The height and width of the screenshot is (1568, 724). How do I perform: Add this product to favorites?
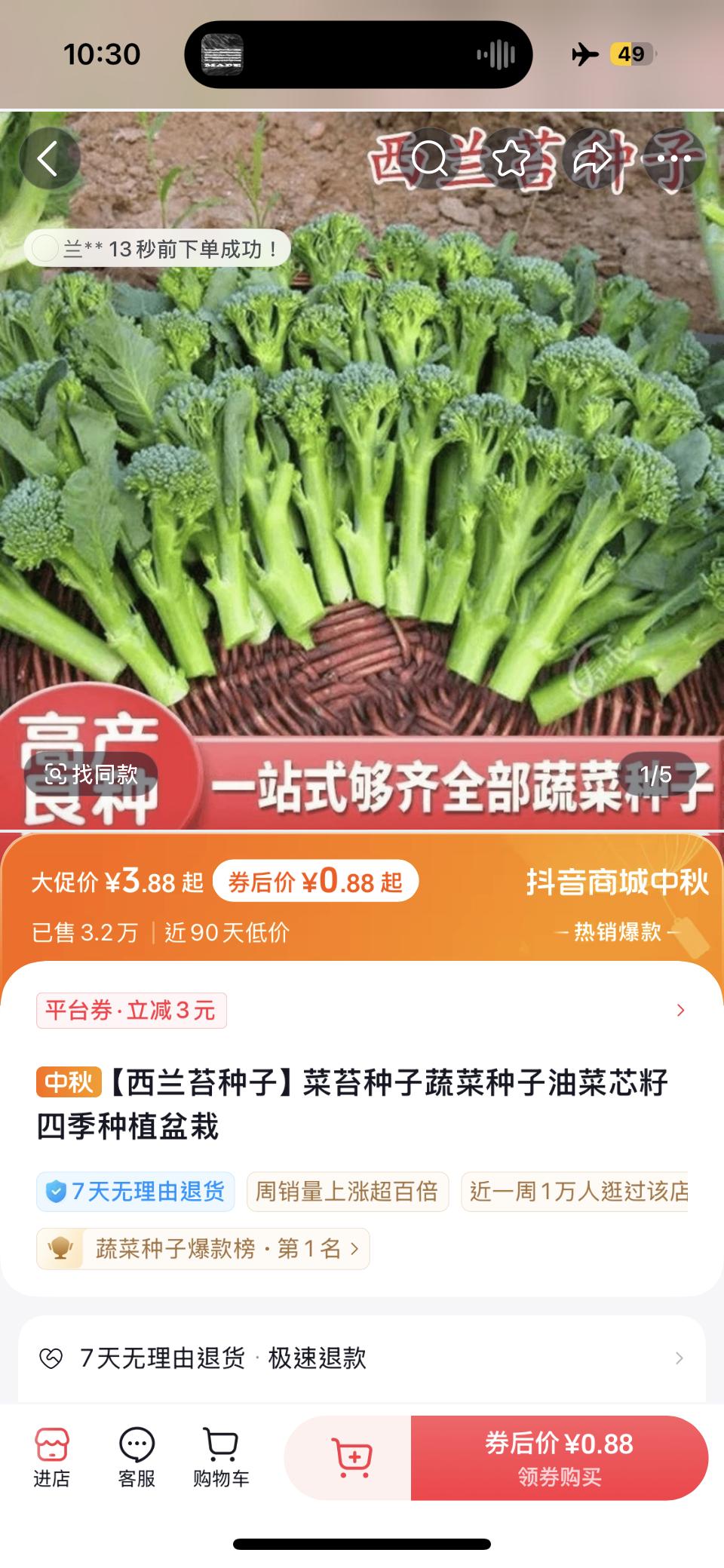point(511,159)
